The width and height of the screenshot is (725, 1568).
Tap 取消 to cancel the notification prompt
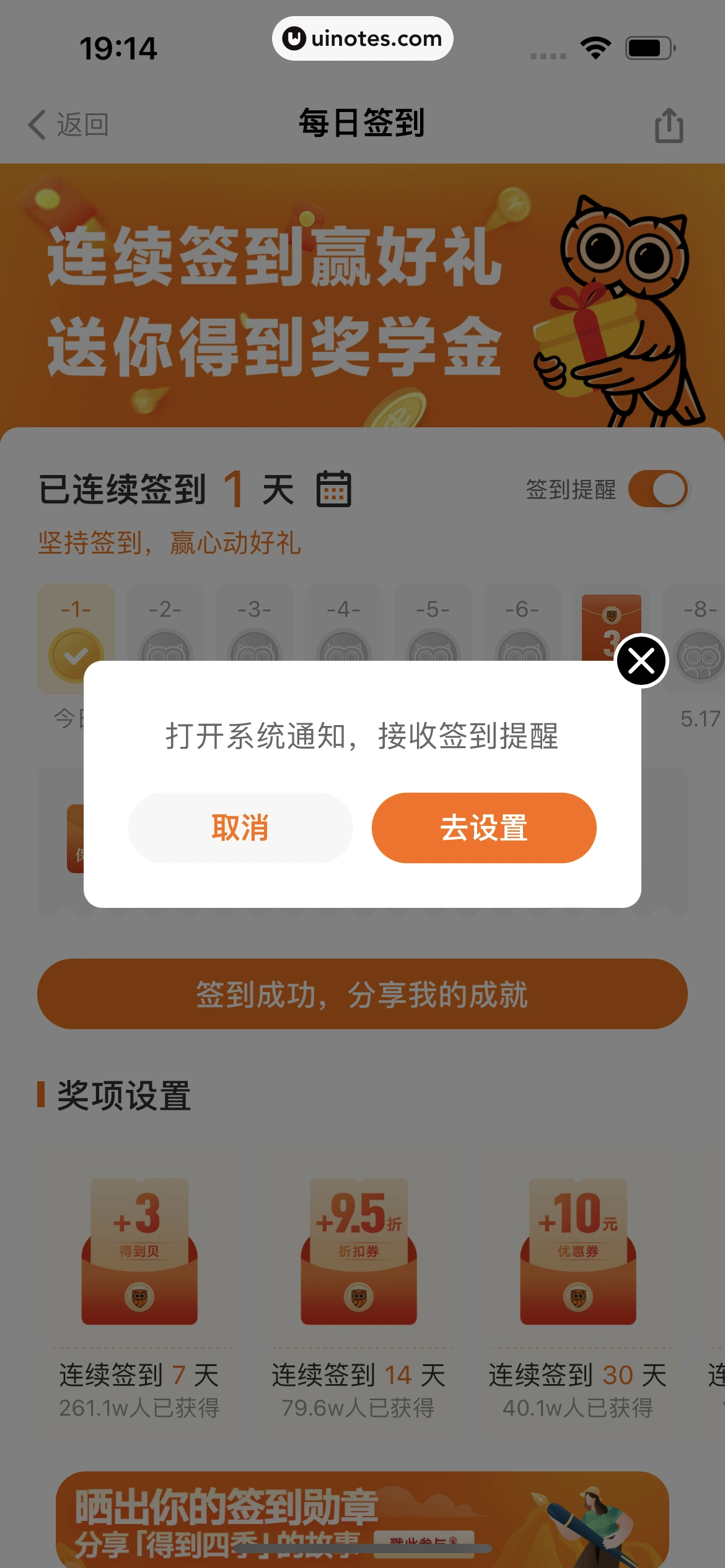pos(240,827)
